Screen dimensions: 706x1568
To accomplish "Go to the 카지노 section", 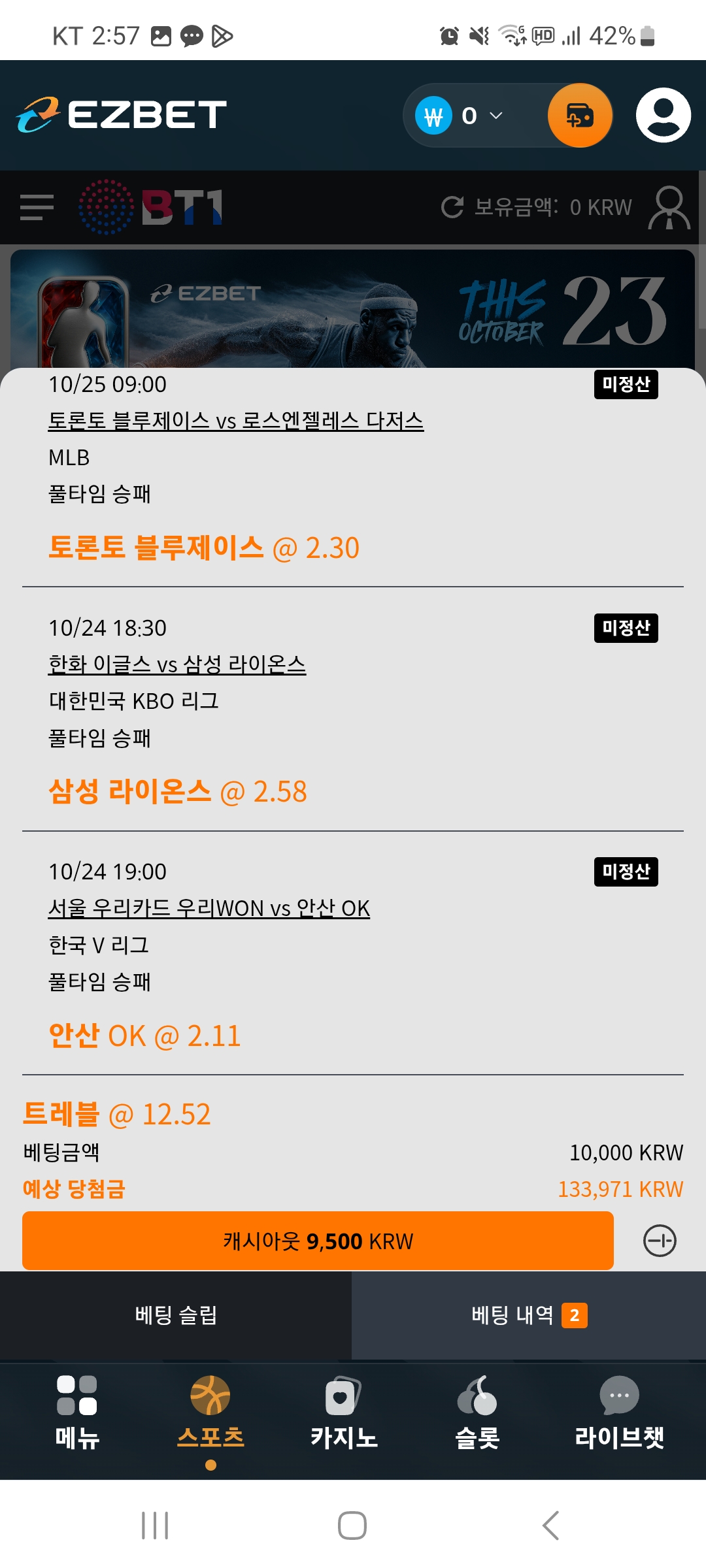I will point(344,1411).
